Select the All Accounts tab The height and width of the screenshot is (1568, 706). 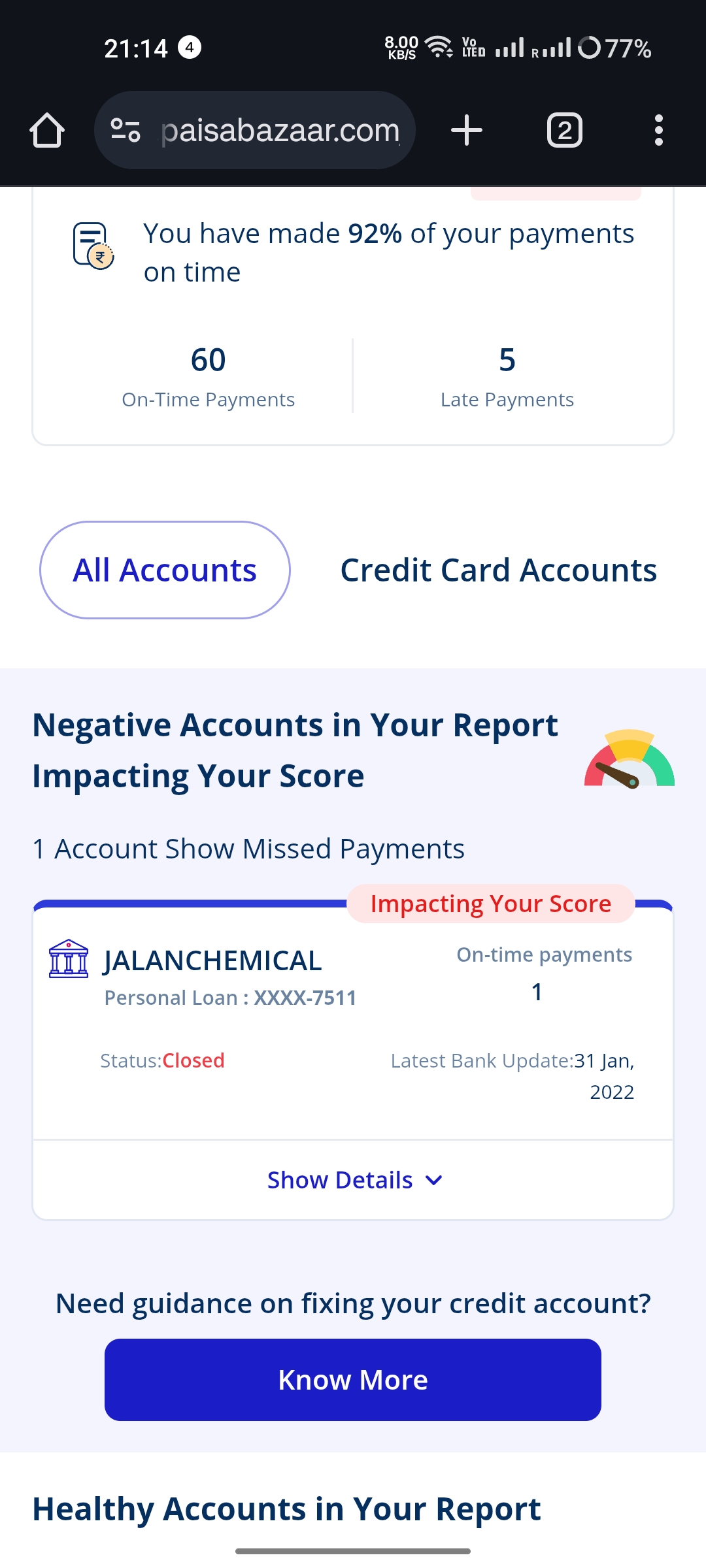coord(165,570)
